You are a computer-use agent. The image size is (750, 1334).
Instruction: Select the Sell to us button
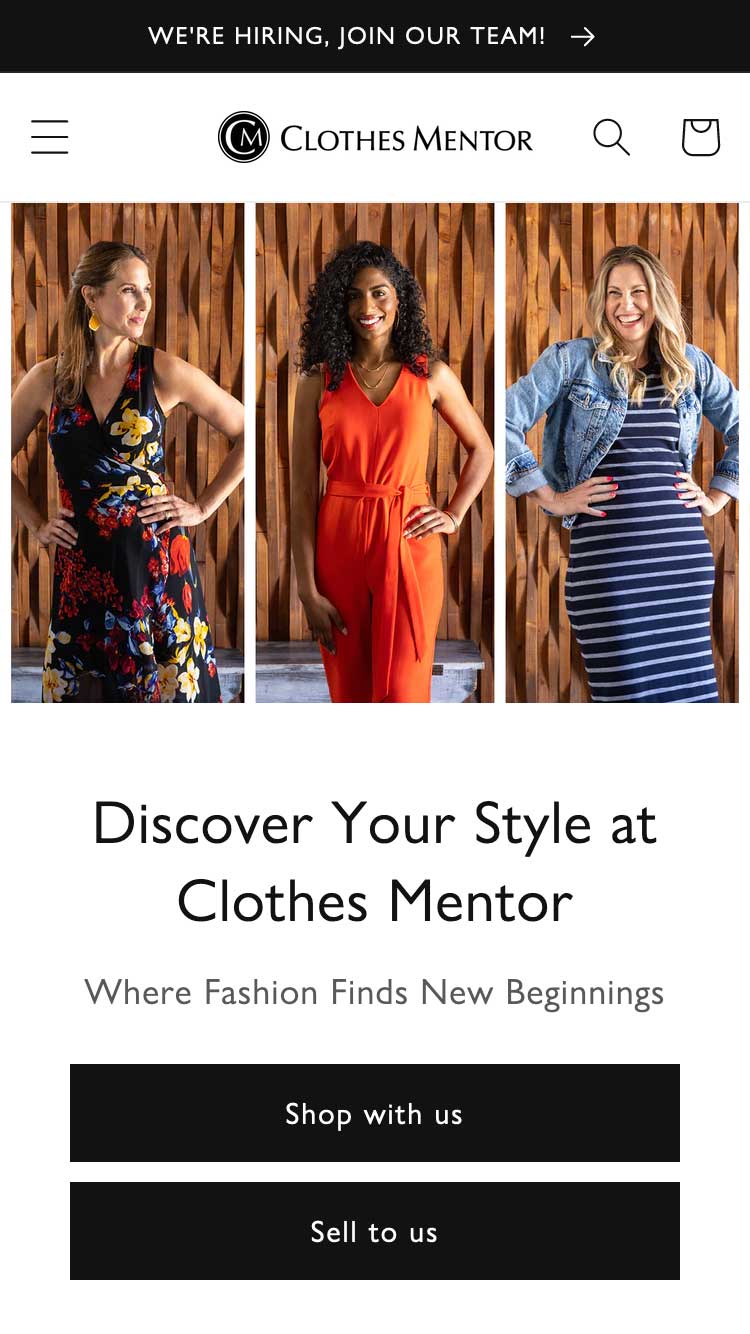(375, 1231)
